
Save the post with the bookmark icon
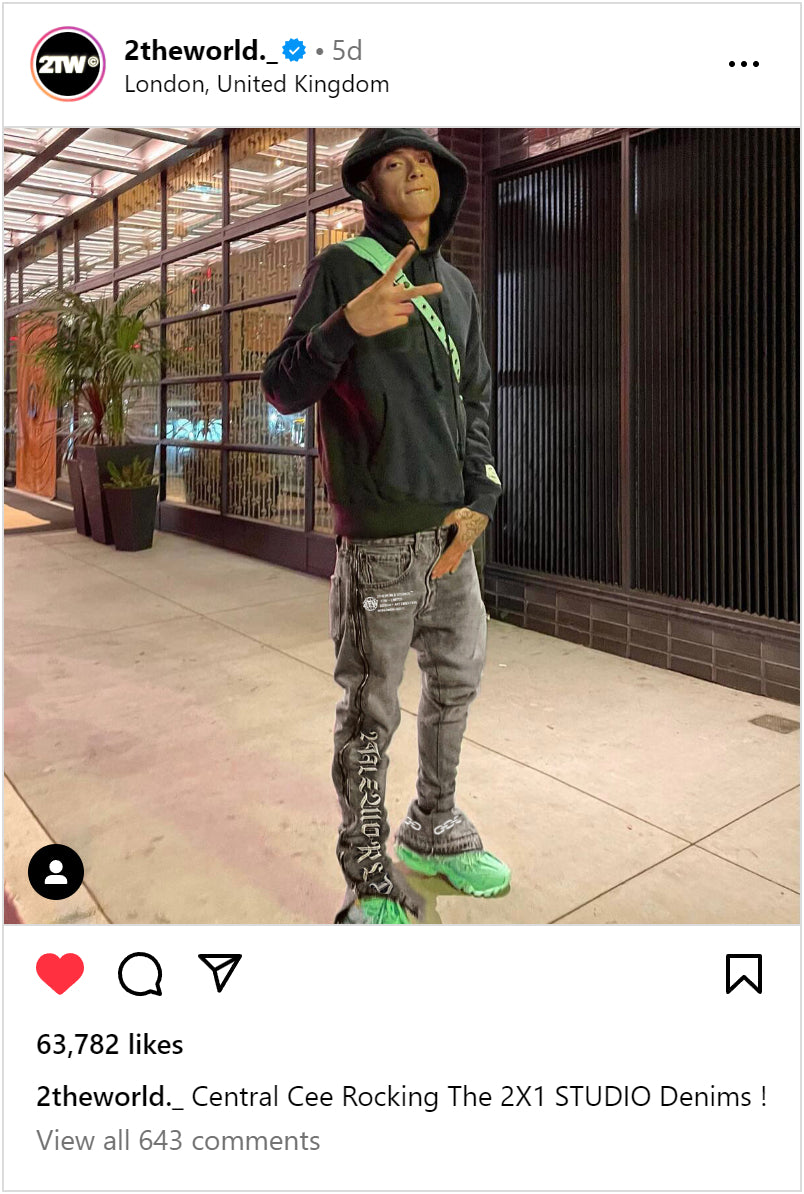[x=743, y=973]
